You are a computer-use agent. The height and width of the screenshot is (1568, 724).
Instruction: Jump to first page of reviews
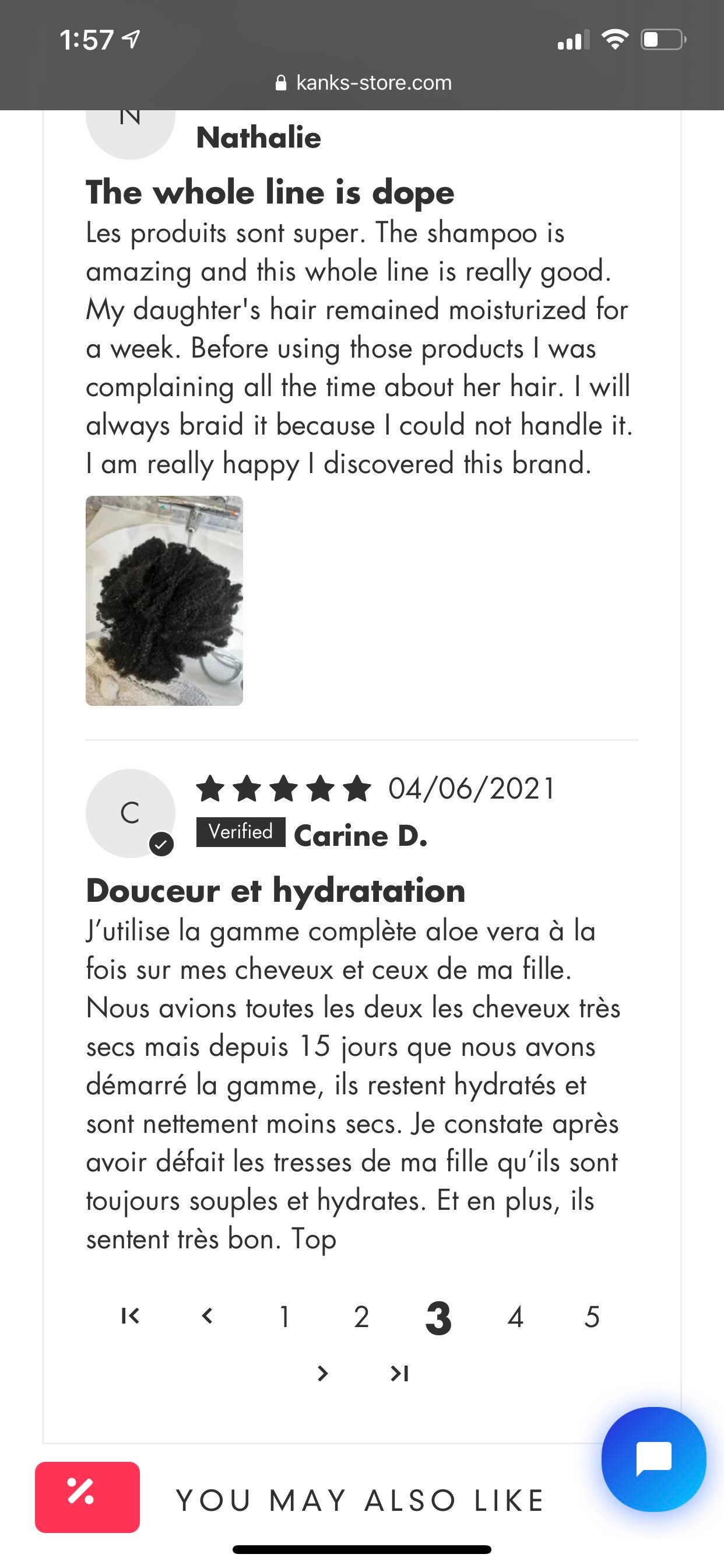coord(130,1316)
